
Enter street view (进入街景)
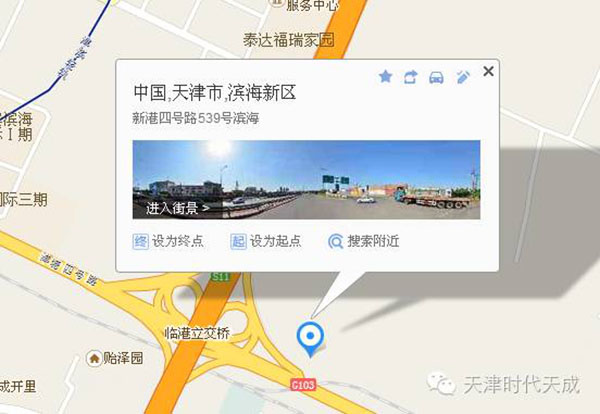pos(177,208)
